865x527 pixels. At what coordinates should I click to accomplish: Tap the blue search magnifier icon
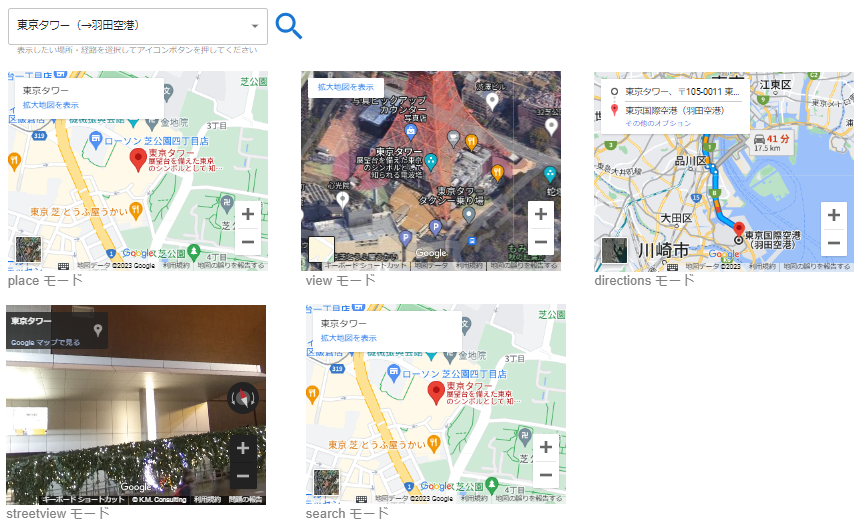coord(288,26)
